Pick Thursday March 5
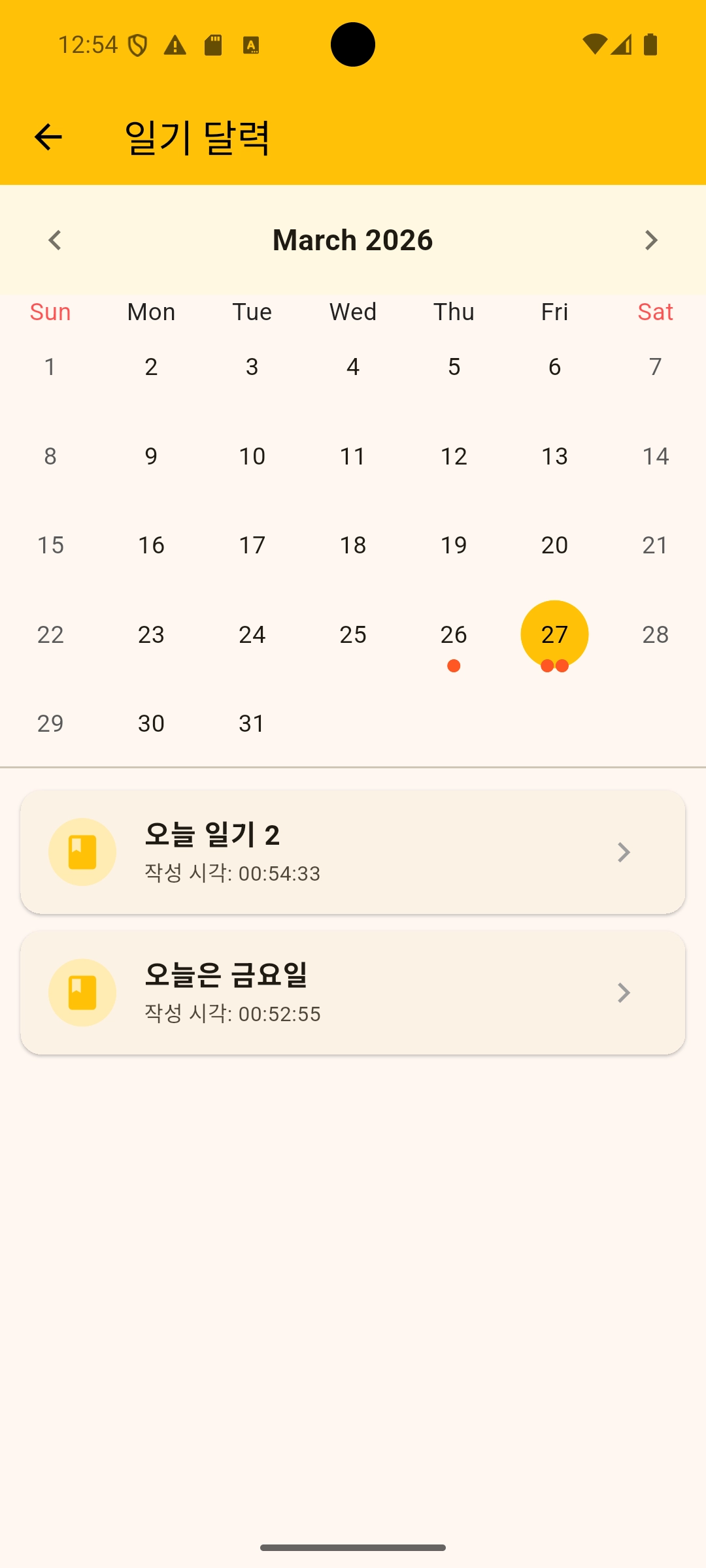Image resolution: width=706 pixels, height=1568 pixels. tap(454, 367)
